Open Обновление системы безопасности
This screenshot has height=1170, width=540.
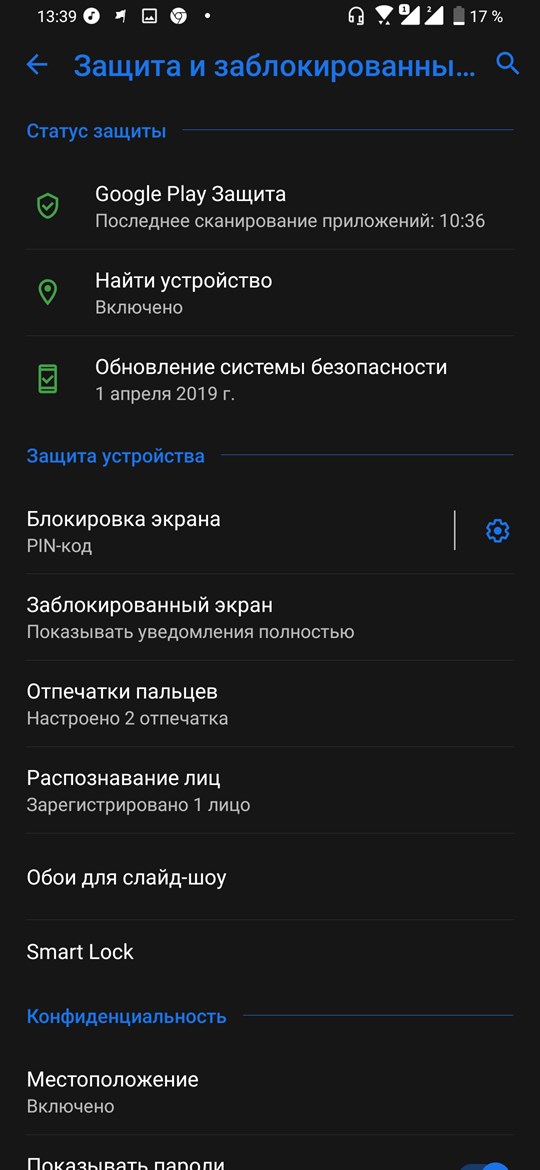(270, 379)
